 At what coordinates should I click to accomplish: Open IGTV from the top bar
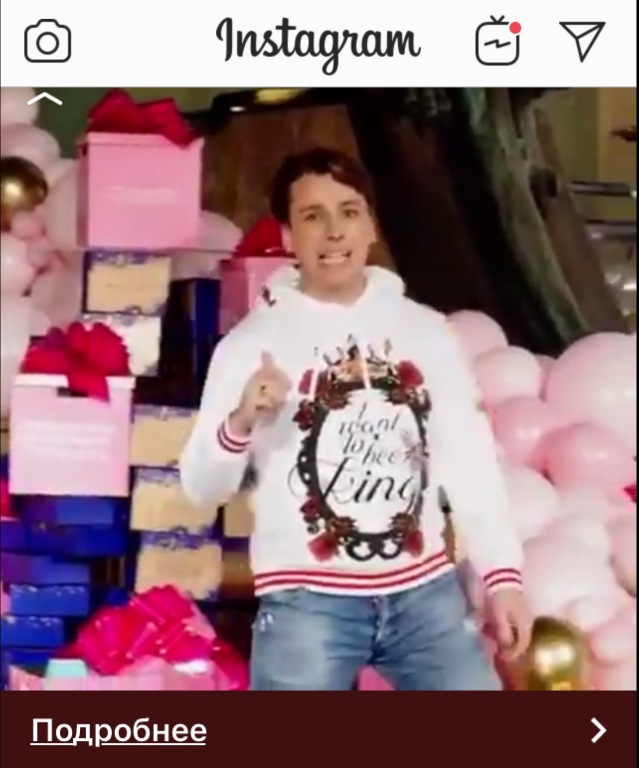click(498, 42)
